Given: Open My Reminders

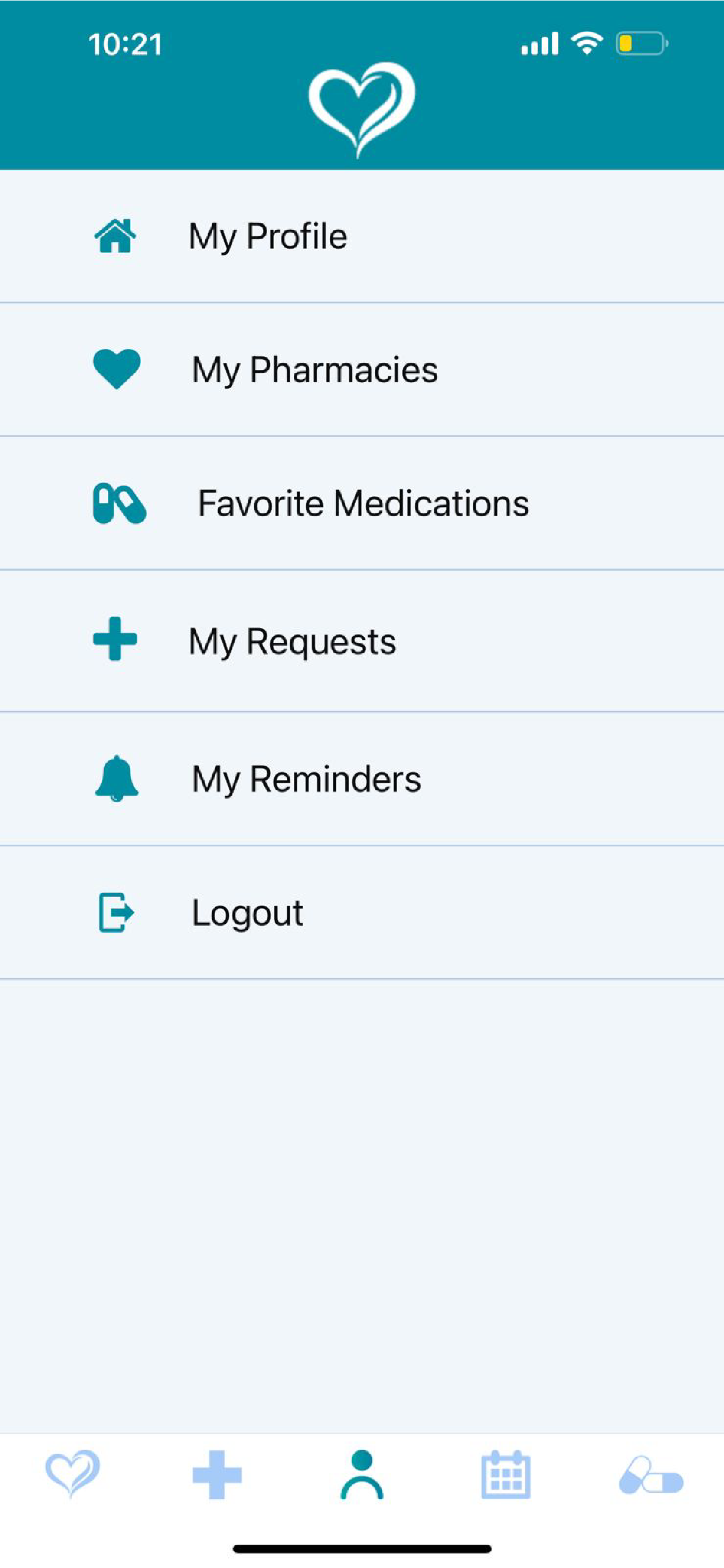Looking at the screenshot, I should pos(362,779).
